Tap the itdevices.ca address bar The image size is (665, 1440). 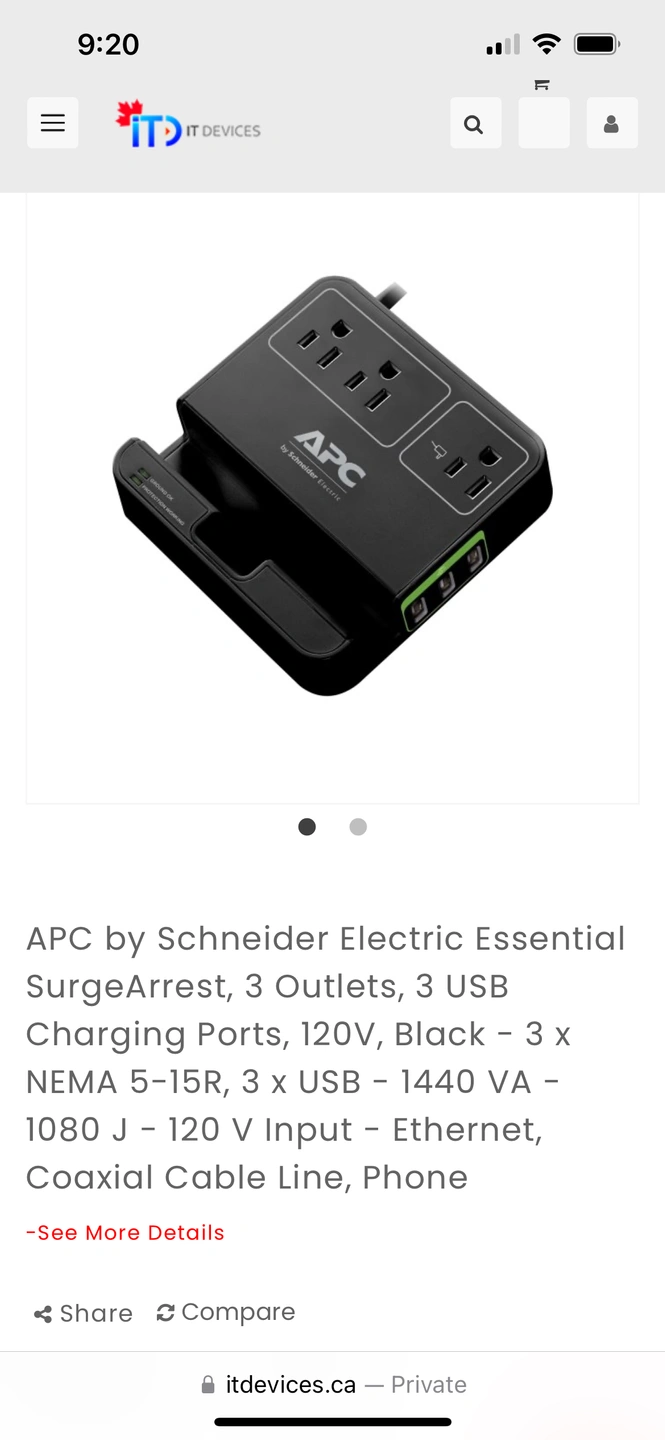(333, 1385)
